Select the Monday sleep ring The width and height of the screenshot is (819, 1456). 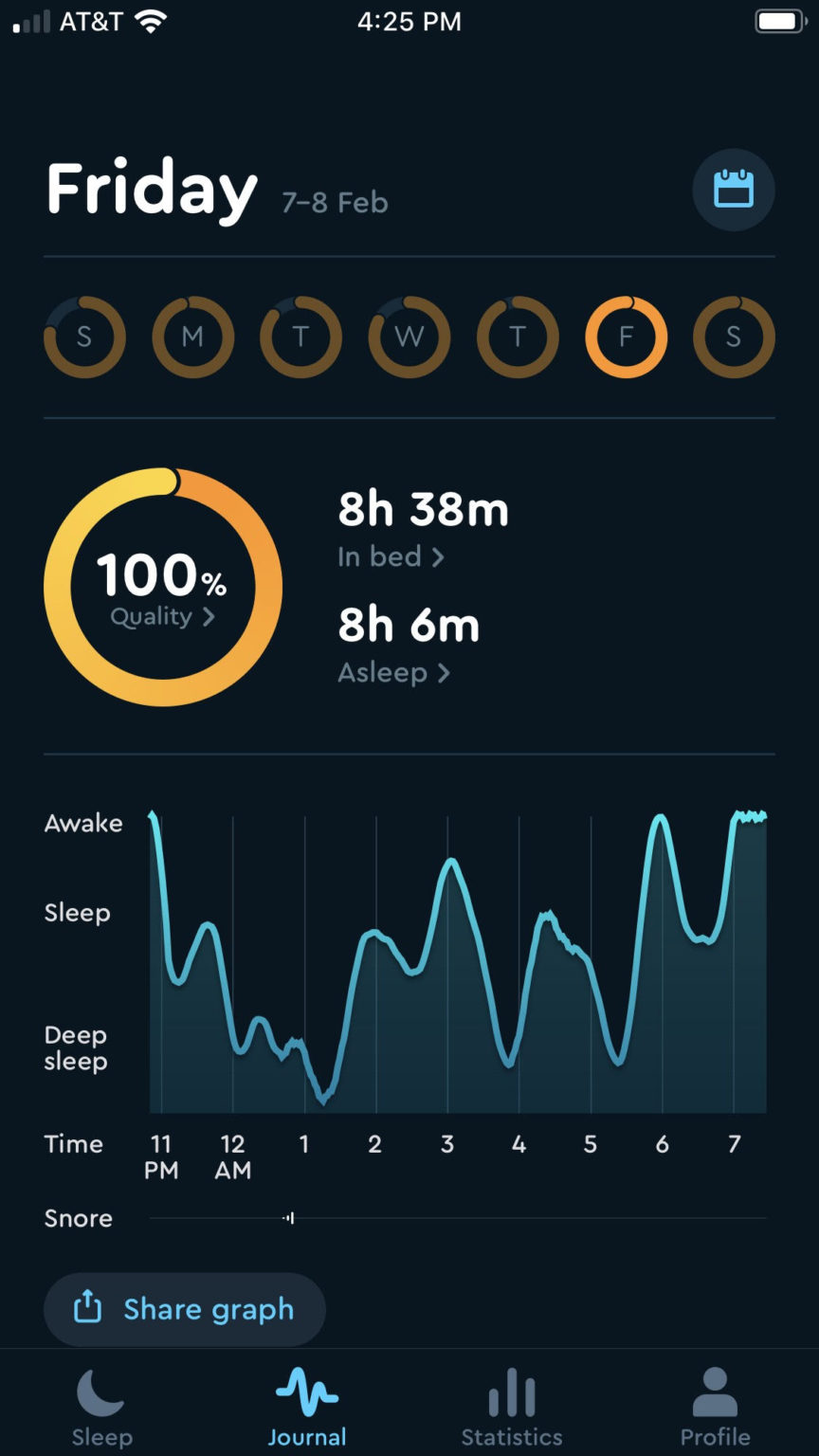(192, 337)
